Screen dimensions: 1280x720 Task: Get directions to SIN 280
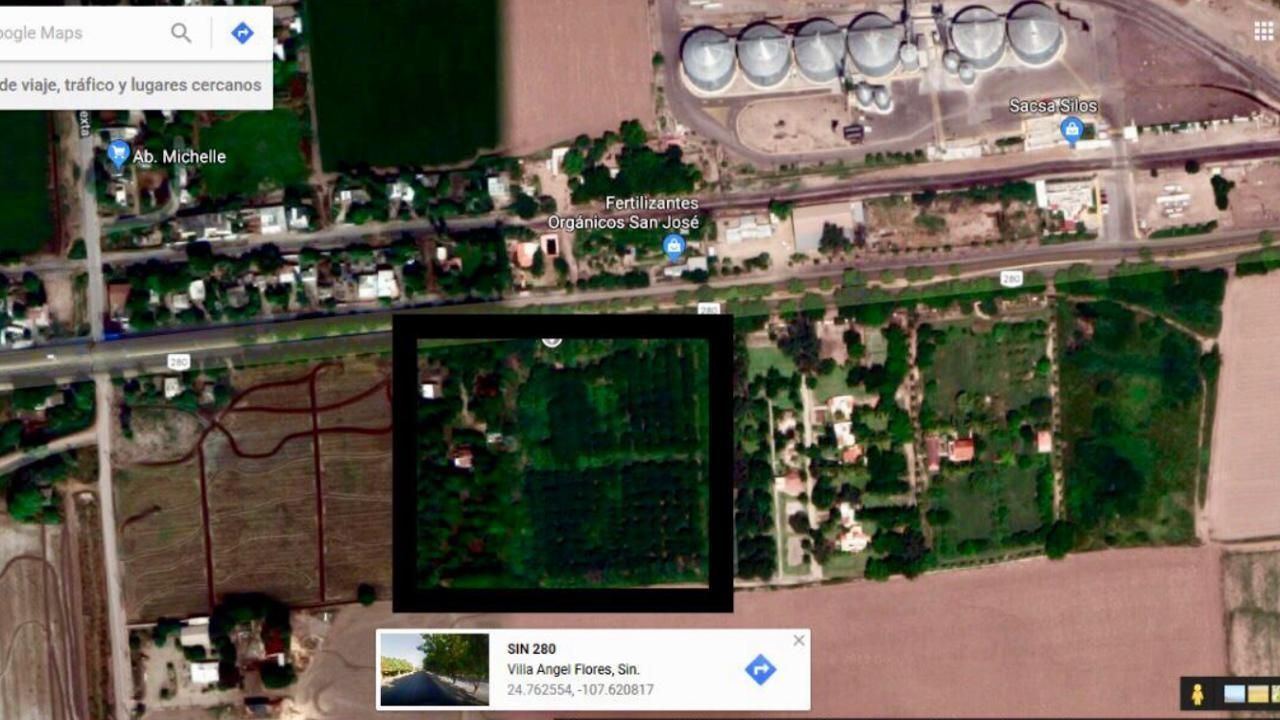(760, 669)
